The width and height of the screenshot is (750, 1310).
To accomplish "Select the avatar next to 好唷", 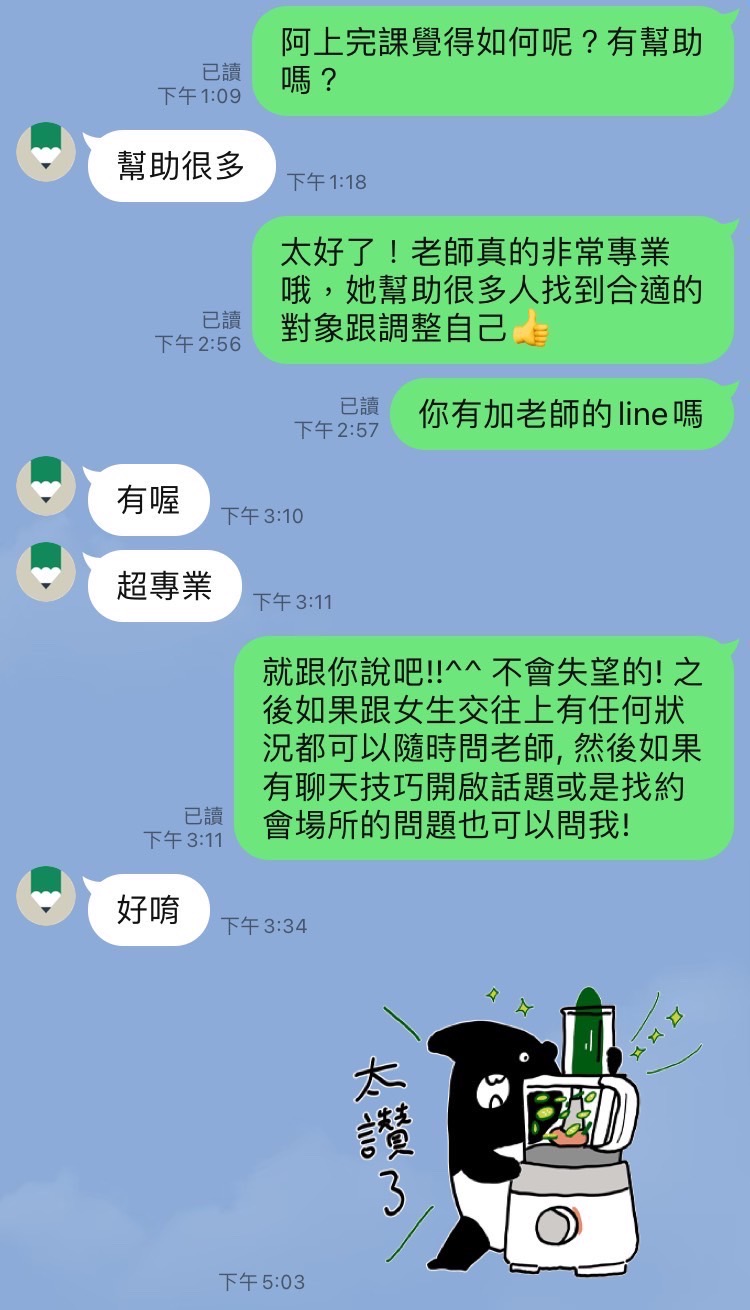I will (46, 896).
